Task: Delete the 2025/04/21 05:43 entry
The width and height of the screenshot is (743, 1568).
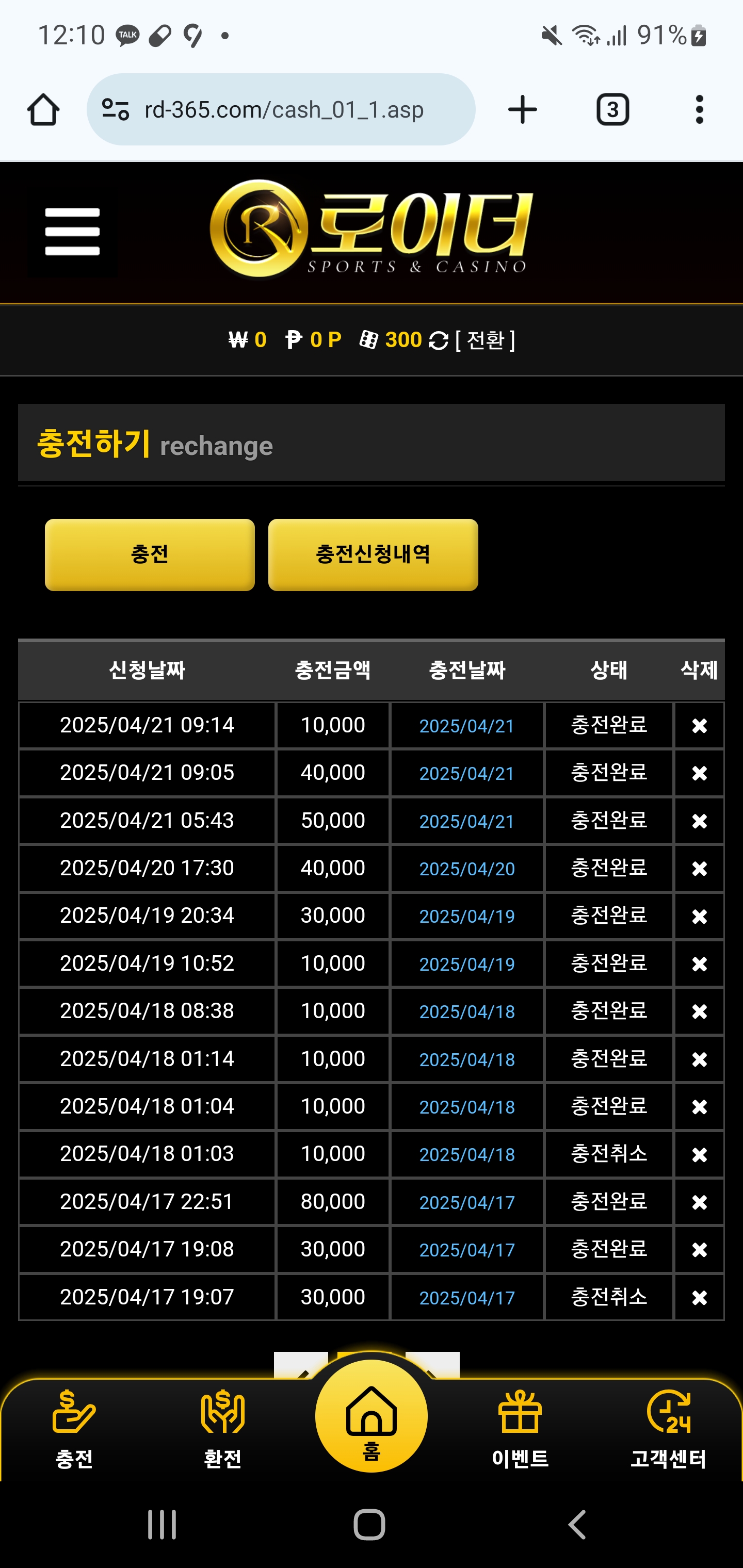Action: point(699,821)
